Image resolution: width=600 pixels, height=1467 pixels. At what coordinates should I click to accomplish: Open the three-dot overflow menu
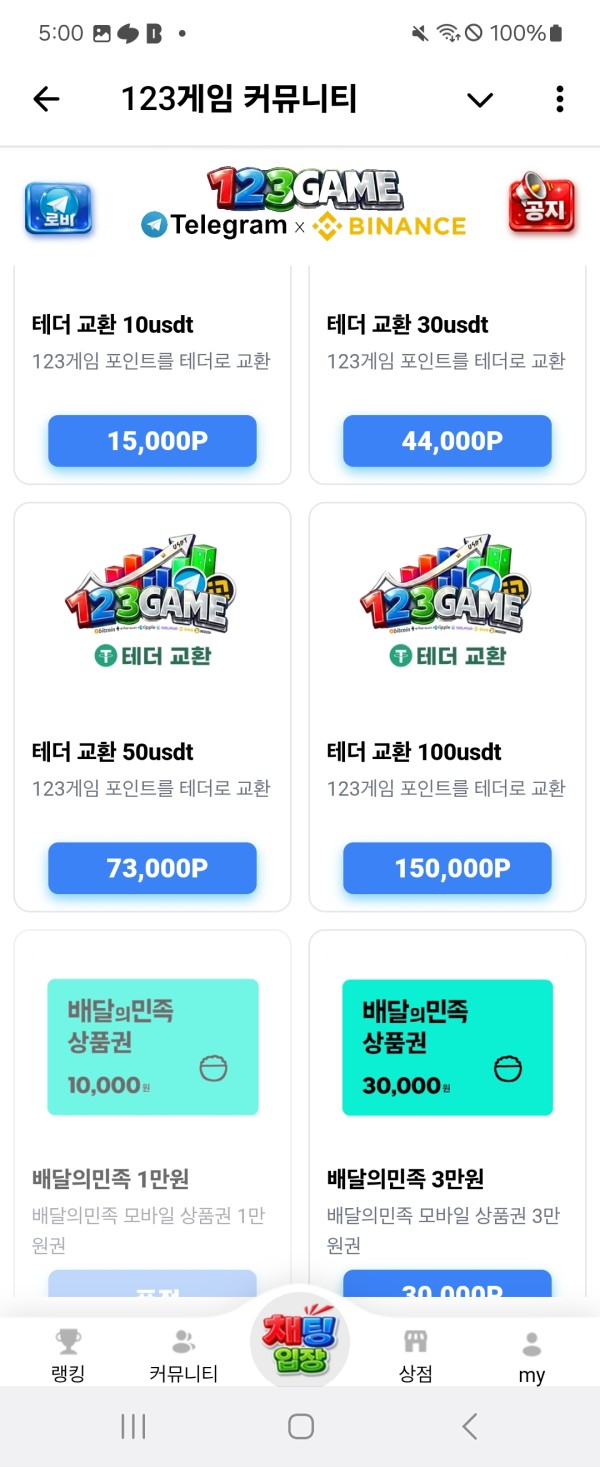coord(559,99)
